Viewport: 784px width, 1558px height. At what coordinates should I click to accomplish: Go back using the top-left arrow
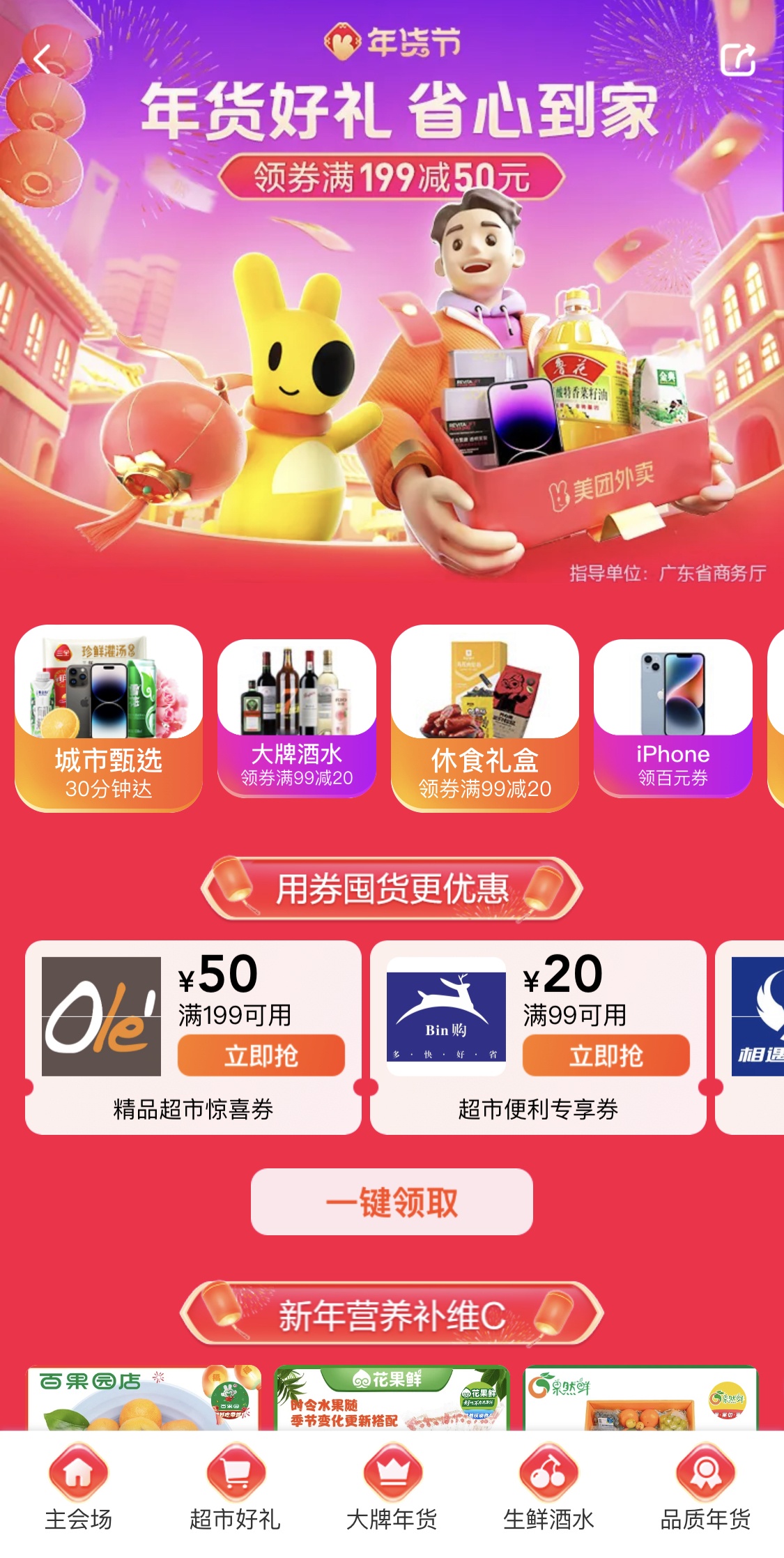pyautogui.click(x=43, y=59)
